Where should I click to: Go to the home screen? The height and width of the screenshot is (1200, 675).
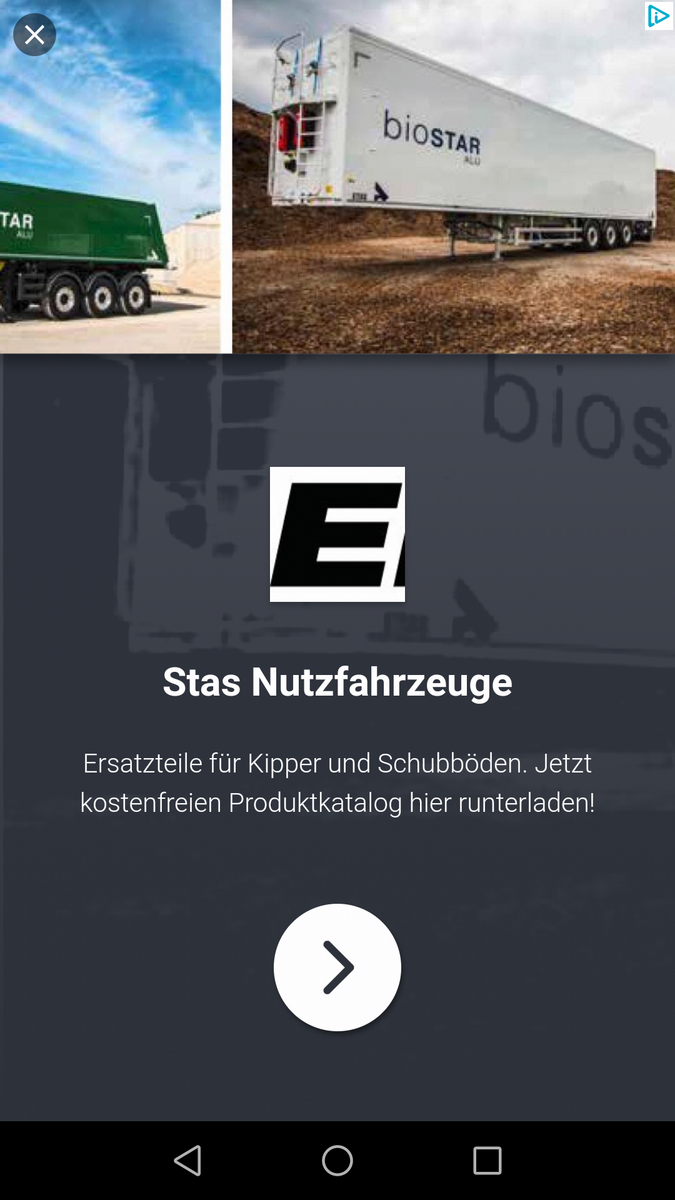click(337, 1160)
